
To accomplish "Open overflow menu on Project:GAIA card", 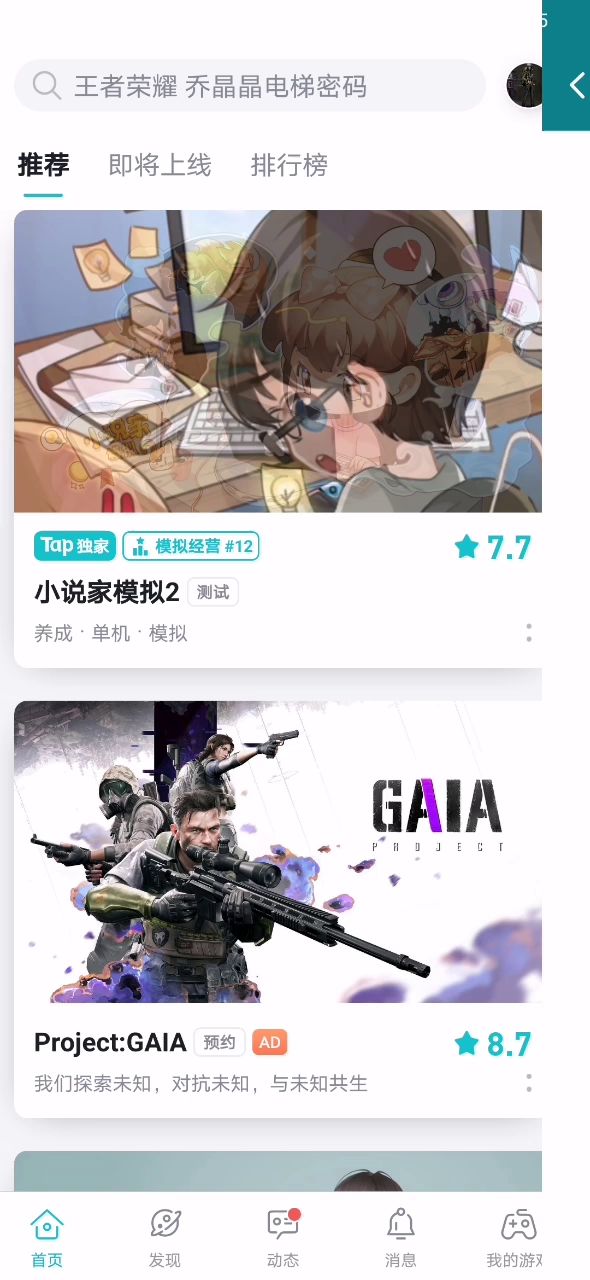I will tap(528, 1083).
